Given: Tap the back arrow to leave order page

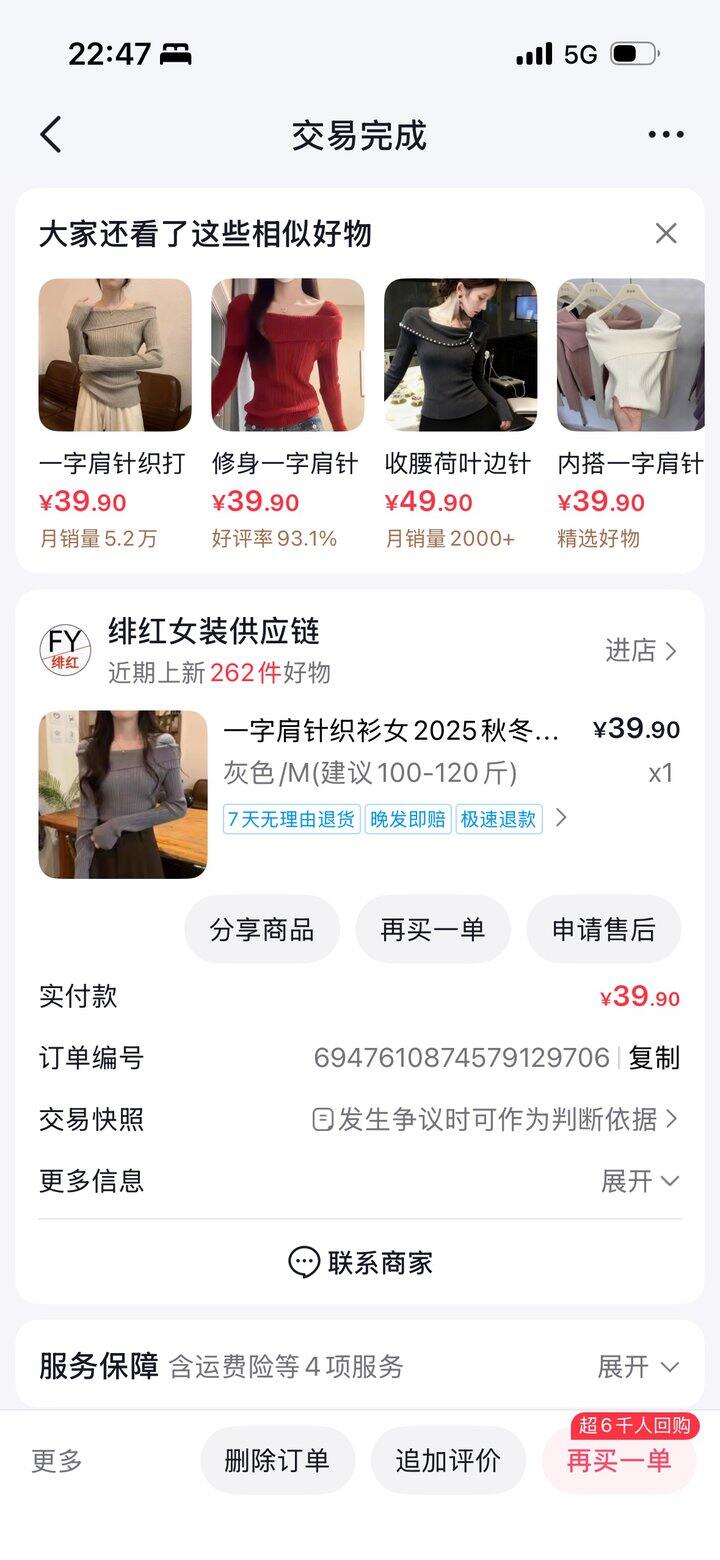Looking at the screenshot, I should click(x=50, y=134).
